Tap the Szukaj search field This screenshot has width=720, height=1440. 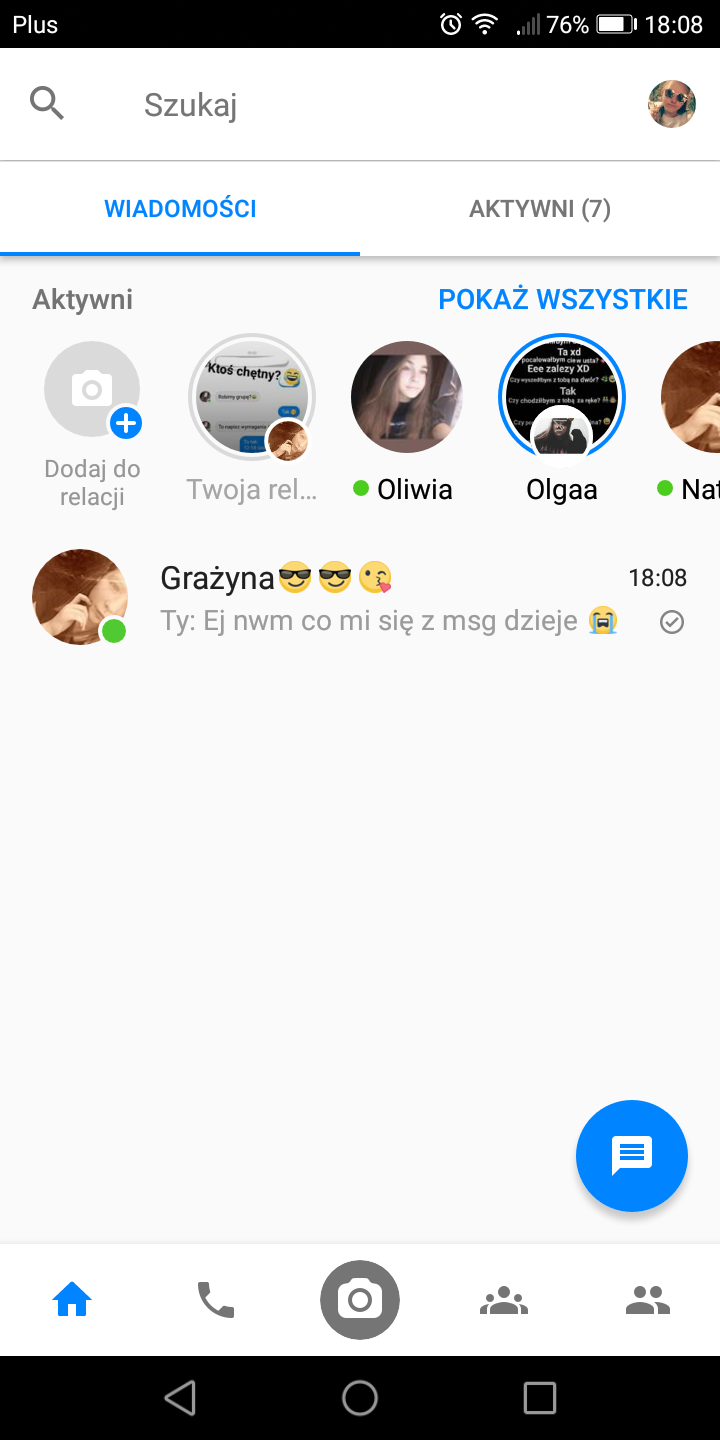tap(300, 105)
